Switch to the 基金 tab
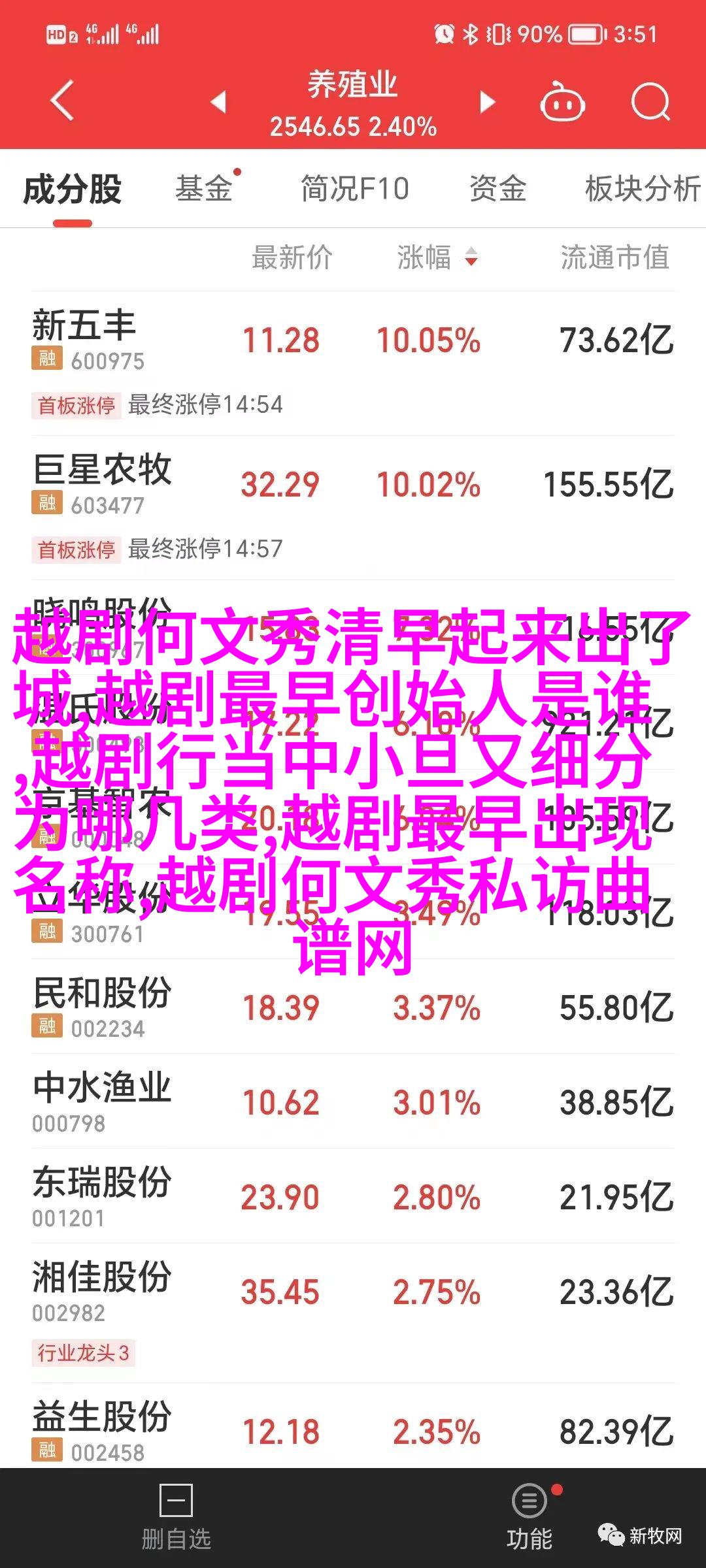The height and width of the screenshot is (1568, 706). click(204, 189)
